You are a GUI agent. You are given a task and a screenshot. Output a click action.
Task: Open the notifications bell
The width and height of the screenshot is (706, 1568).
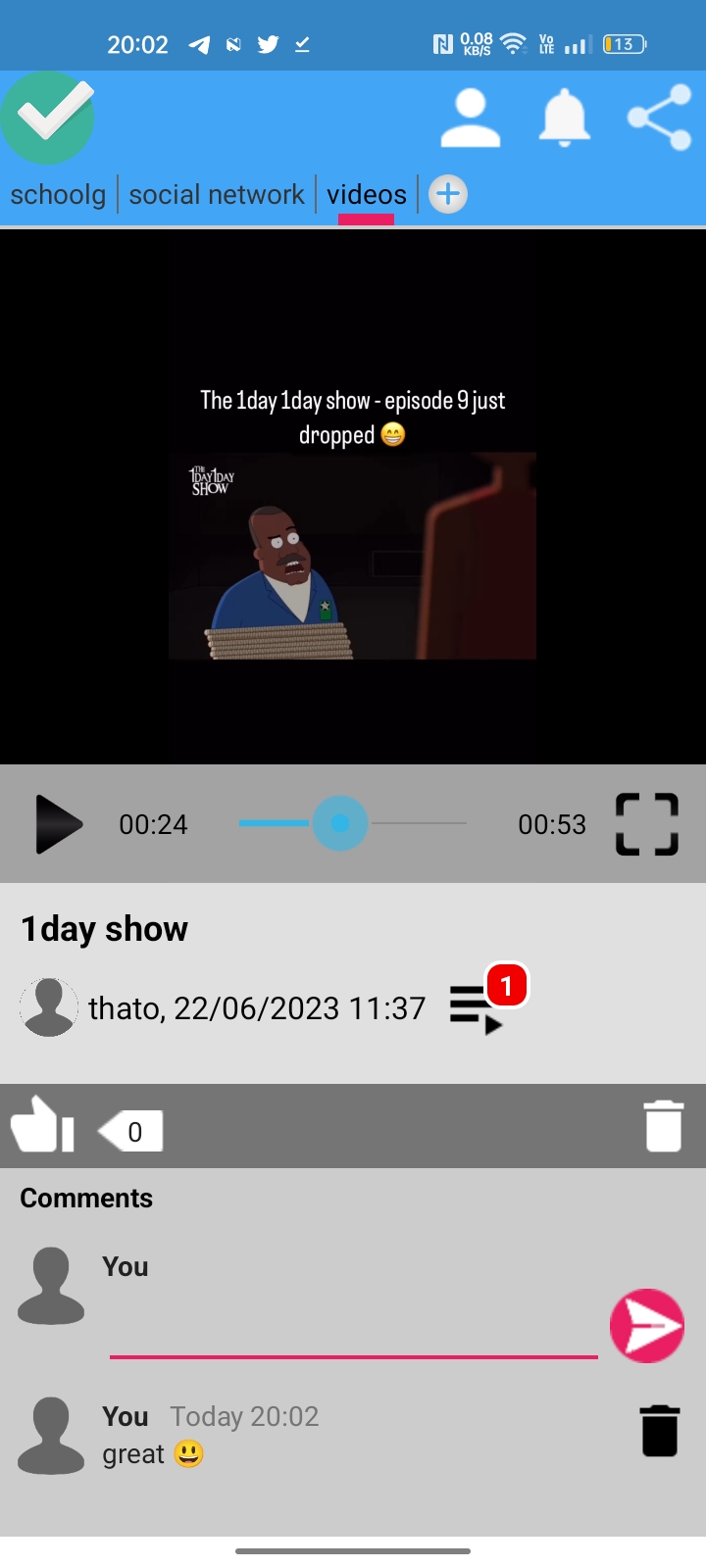click(x=564, y=118)
